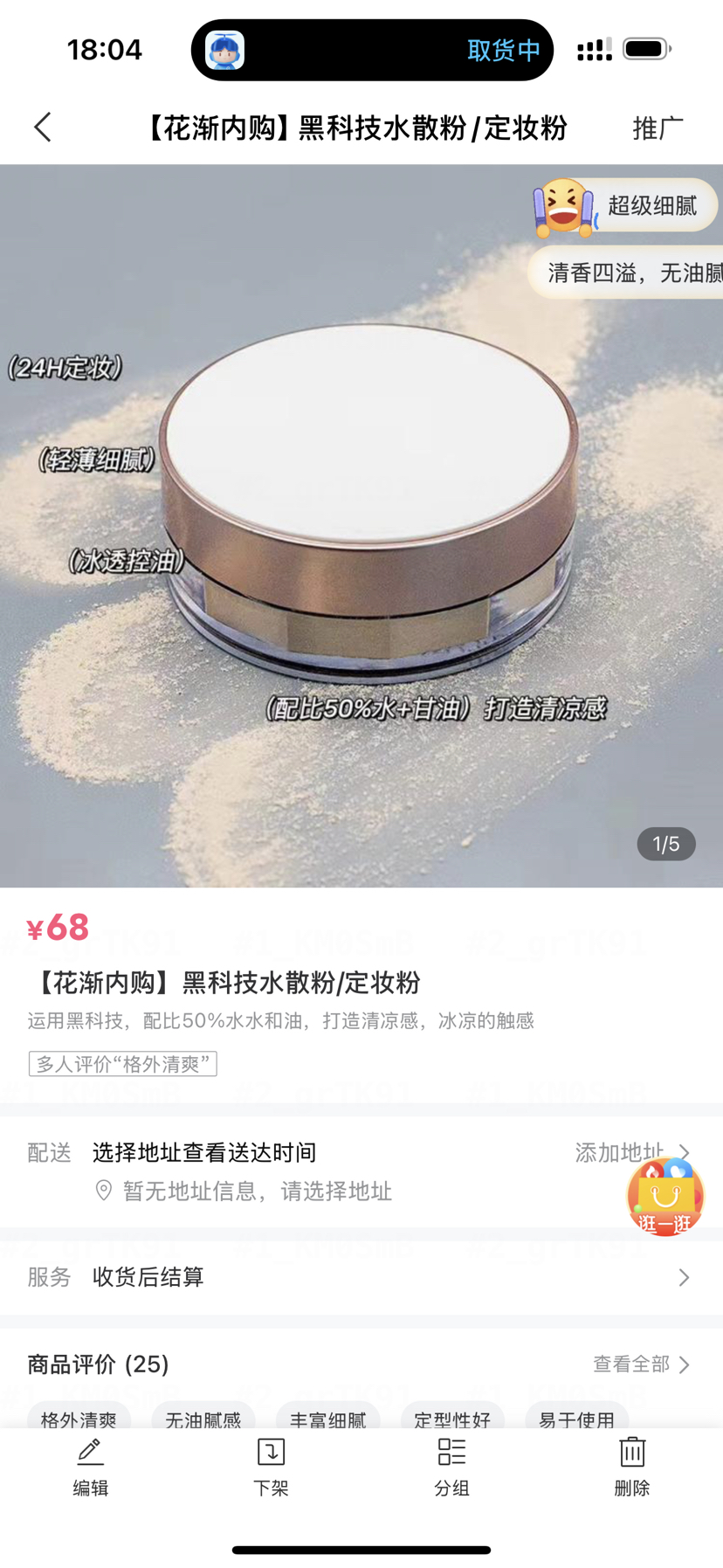Tap the location pin icon in delivery section
Screen dimensions: 723x1568
point(105,1191)
